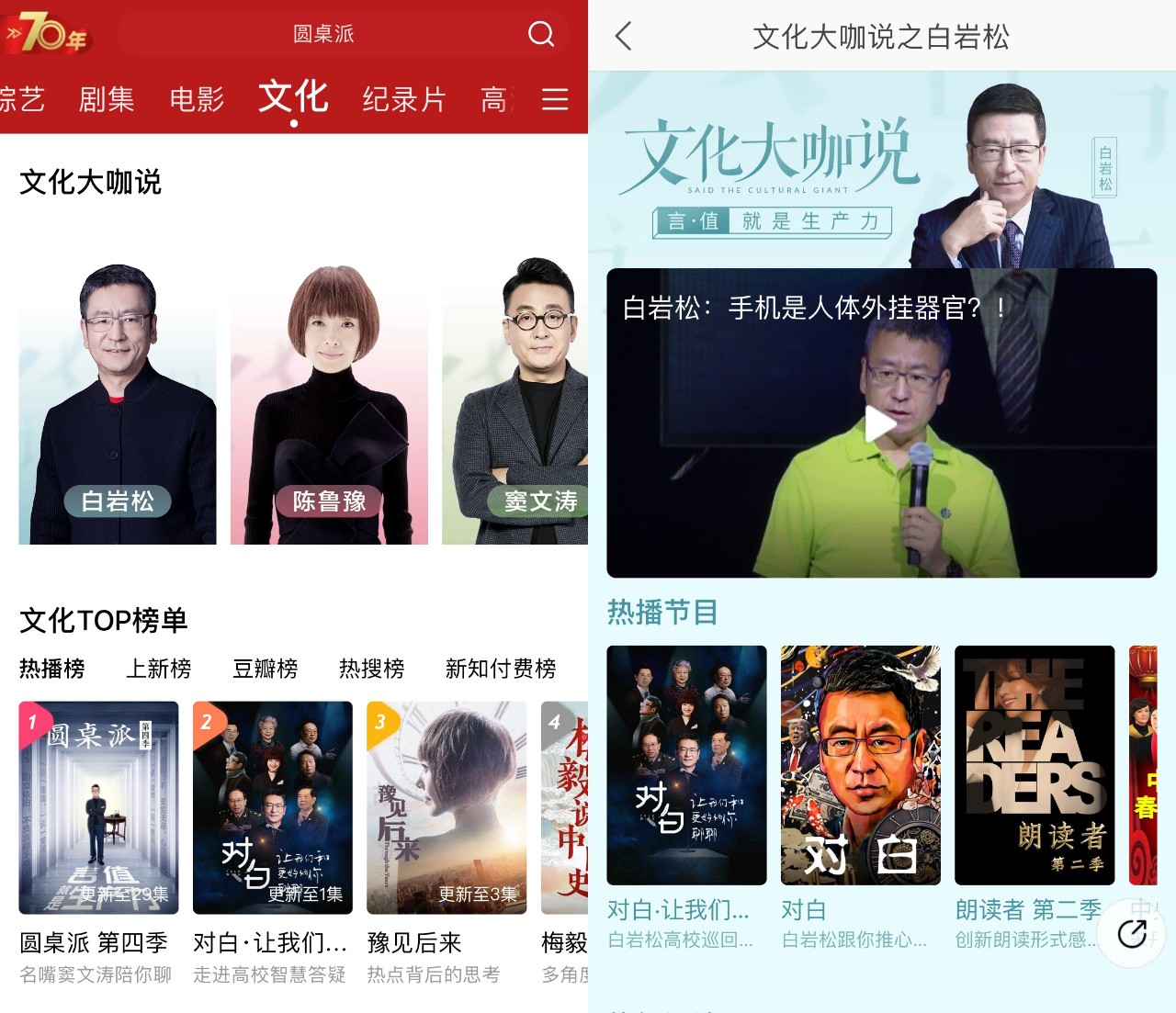Screen dimensions: 1176x1013
Task: Open 陈鲁豫 profile card
Action: (329, 404)
